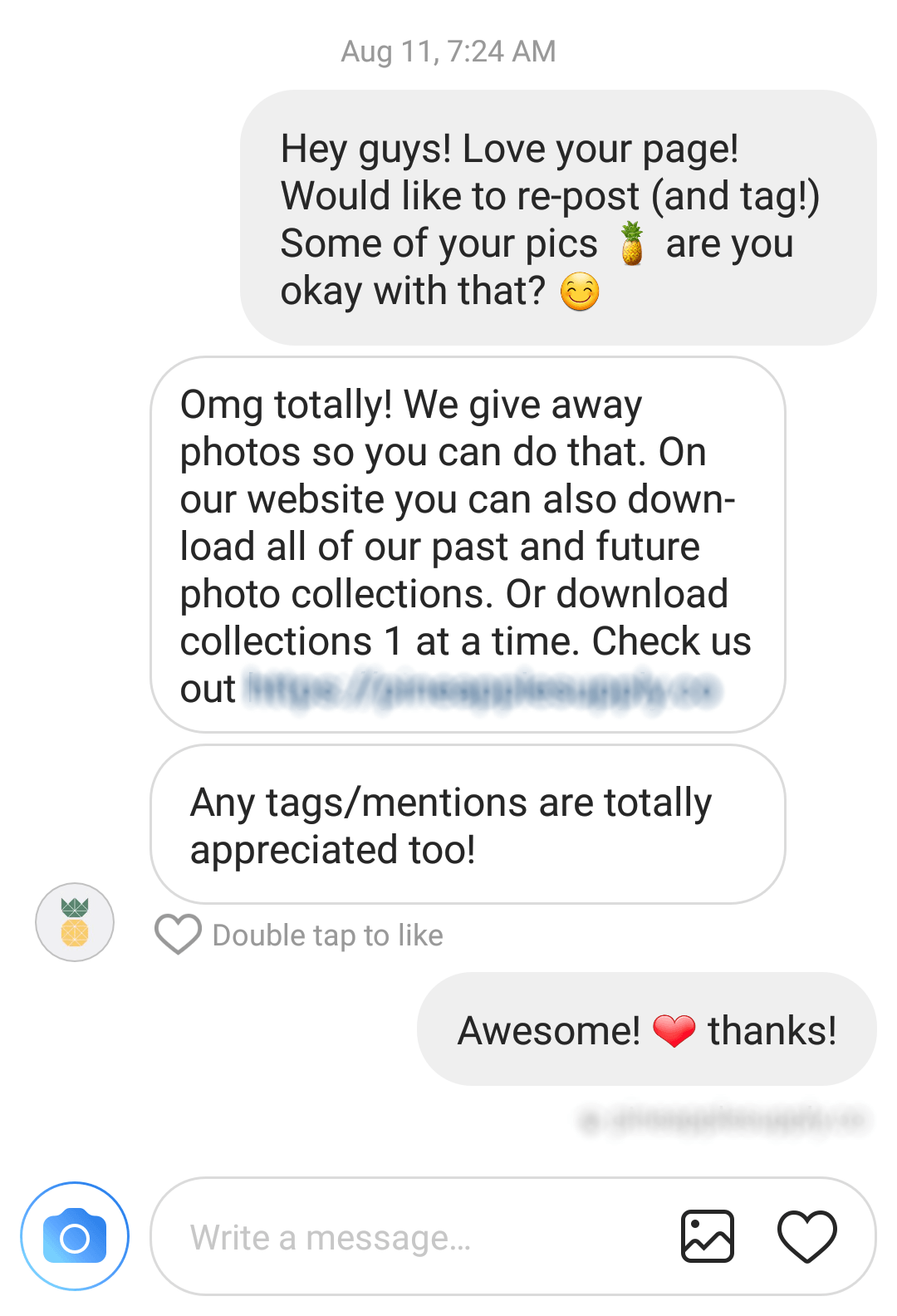Open the camera to send a photo
The image size is (897, 1316).
point(75,1236)
